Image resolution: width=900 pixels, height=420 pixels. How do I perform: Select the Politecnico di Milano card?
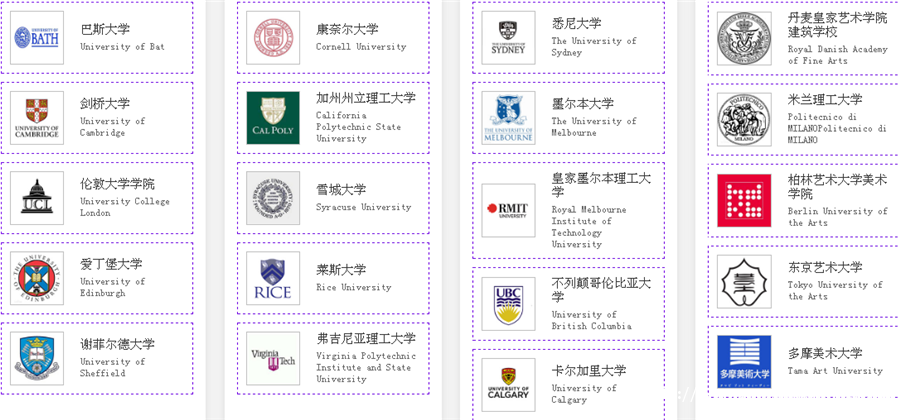(x=803, y=119)
